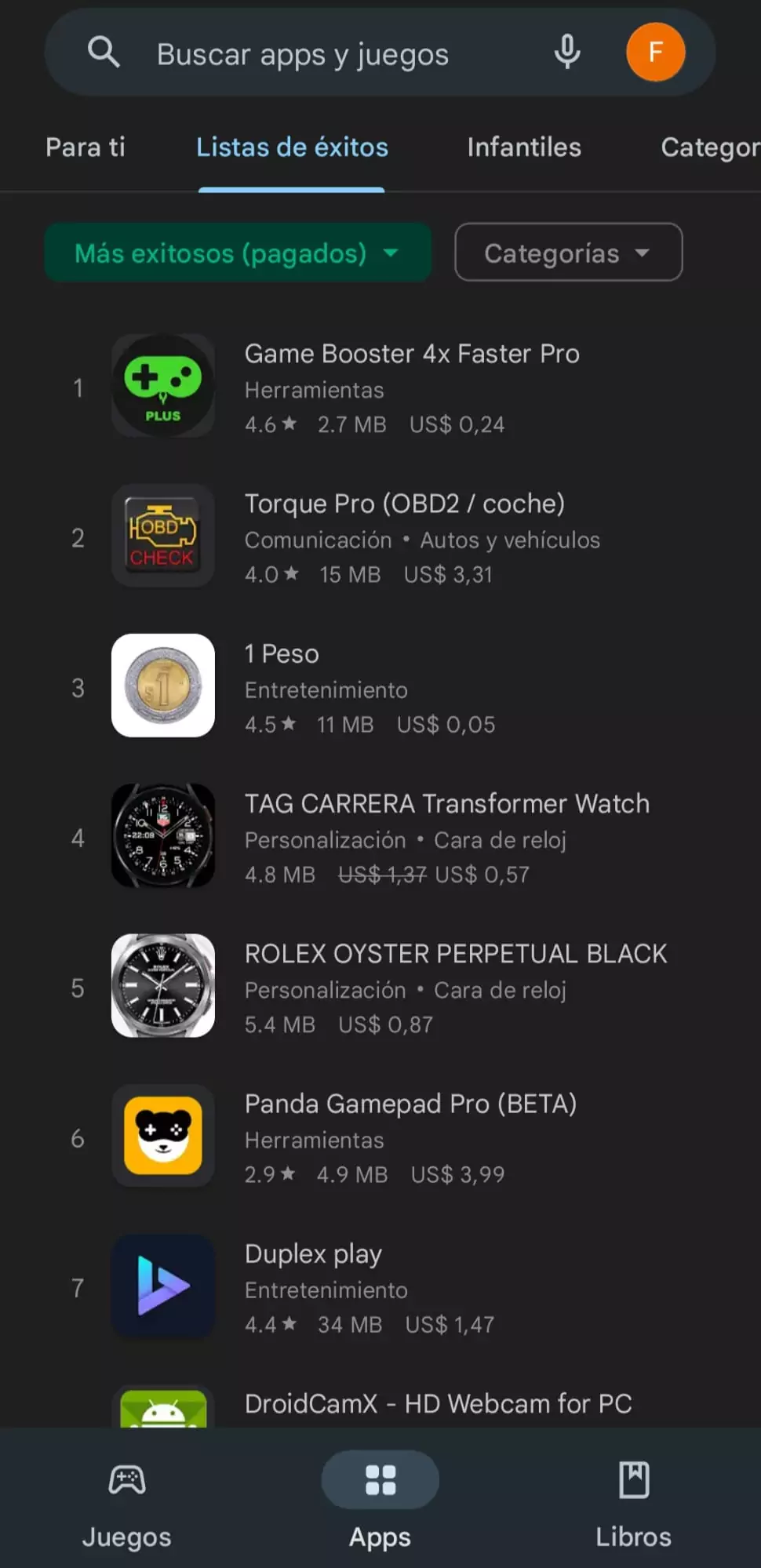Expand the Más exitosos (pagados) dropdown

(237, 253)
